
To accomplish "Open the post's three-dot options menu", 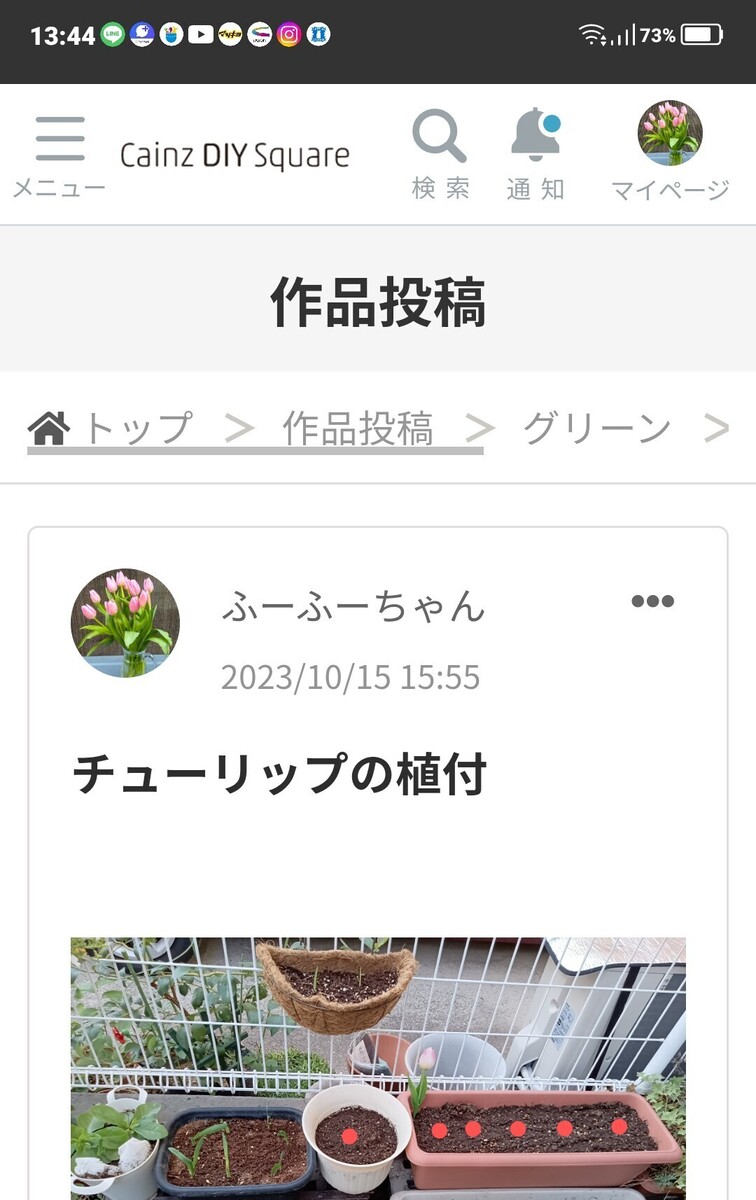I will pyautogui.click(x=652, y=601).
